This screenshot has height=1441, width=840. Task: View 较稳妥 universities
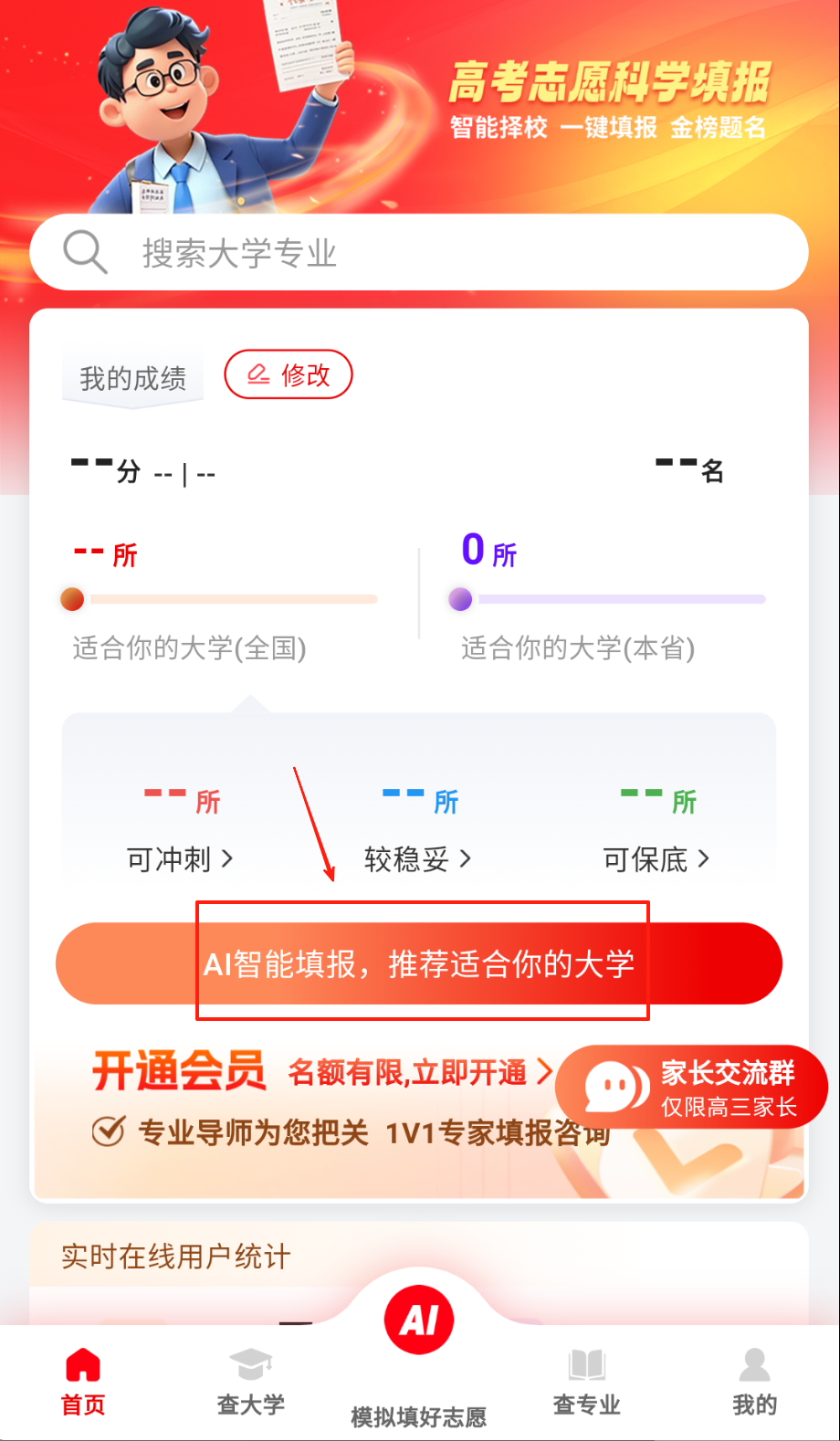tap(417, 858)
